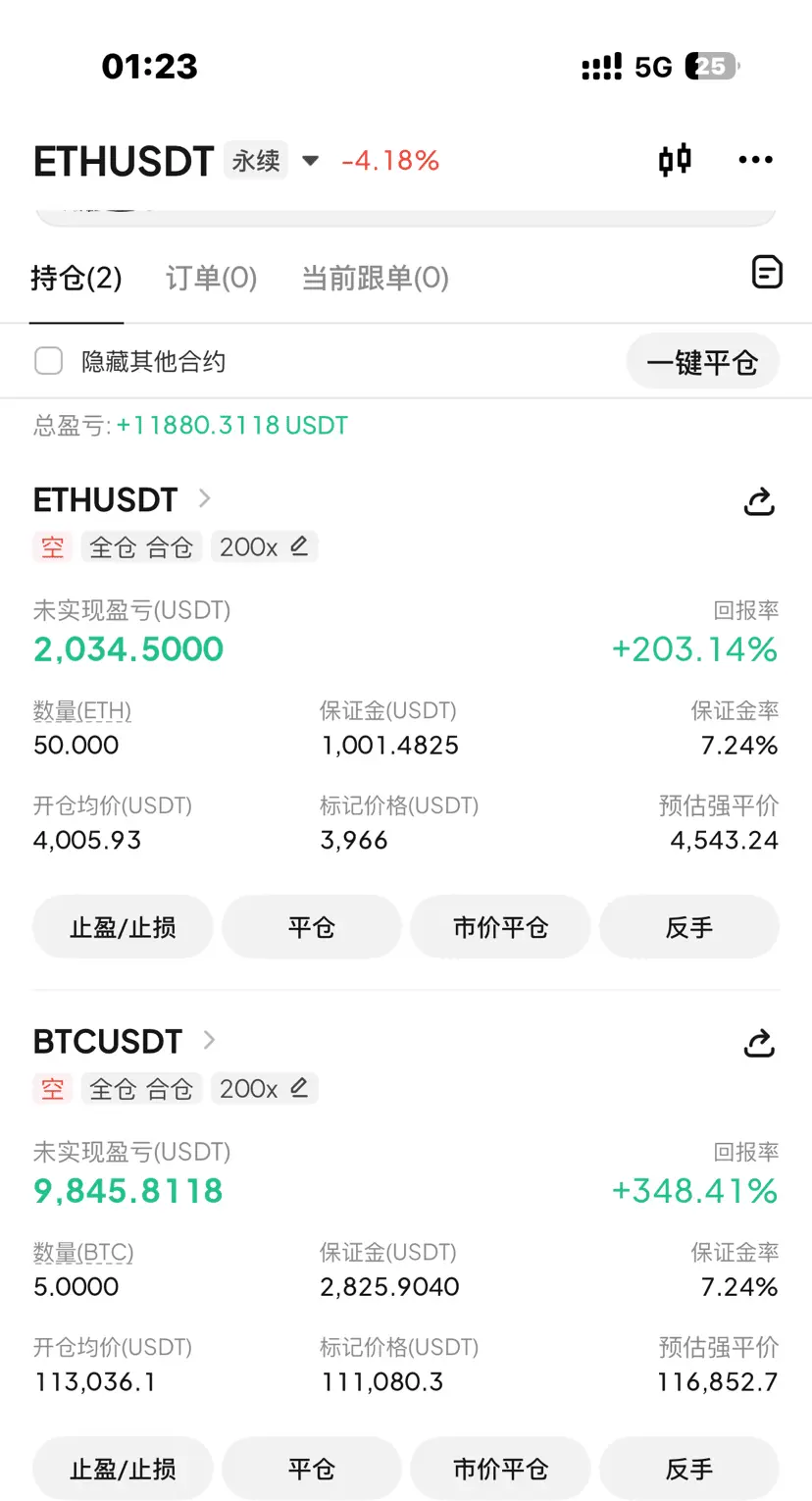Set 止盈/止损 for the ETHUSDT position
This screenshot has height=1501, width=812.
[x=123, y=927]
